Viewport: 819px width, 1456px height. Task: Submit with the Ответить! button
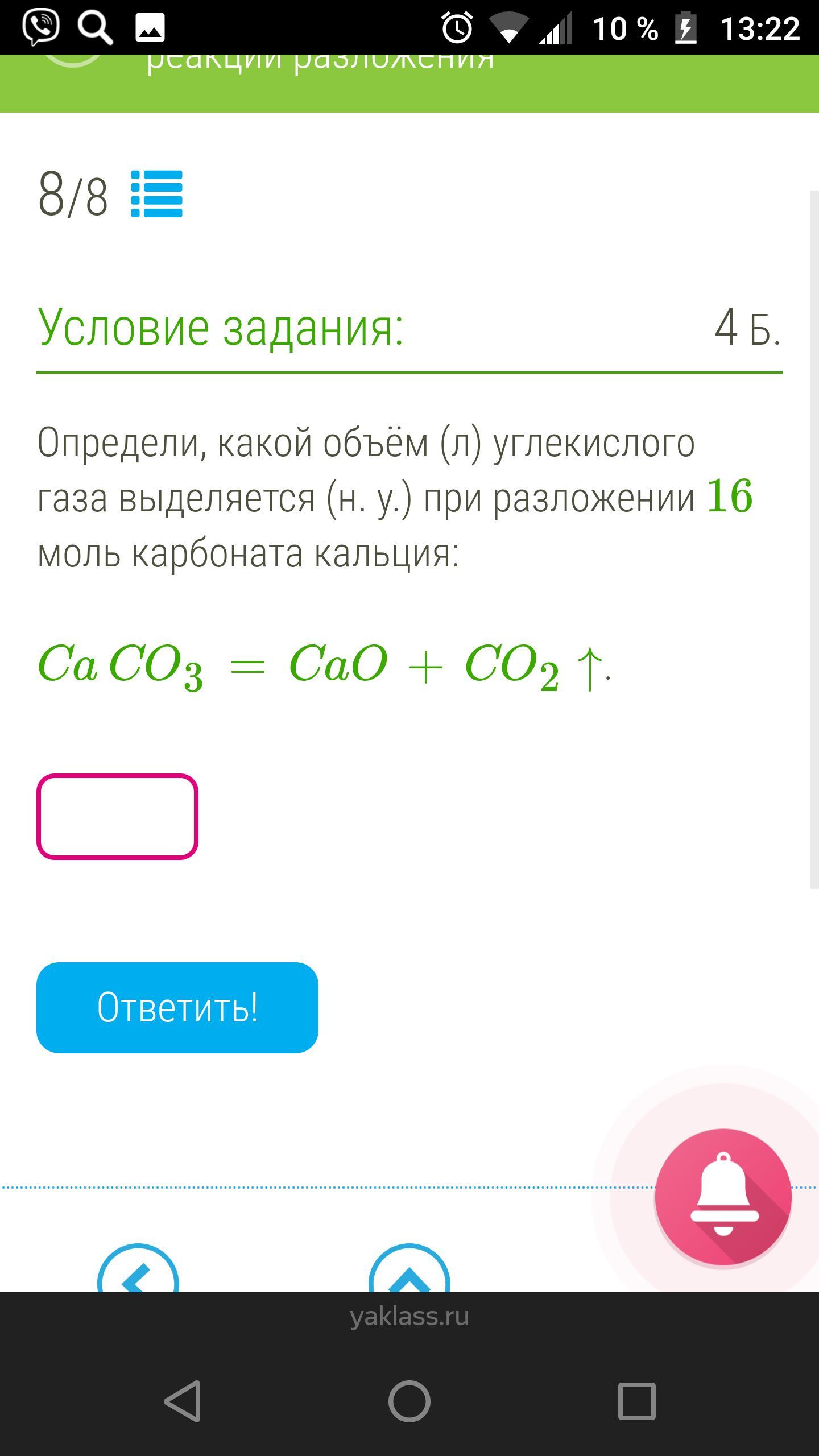pos(177,1008)
